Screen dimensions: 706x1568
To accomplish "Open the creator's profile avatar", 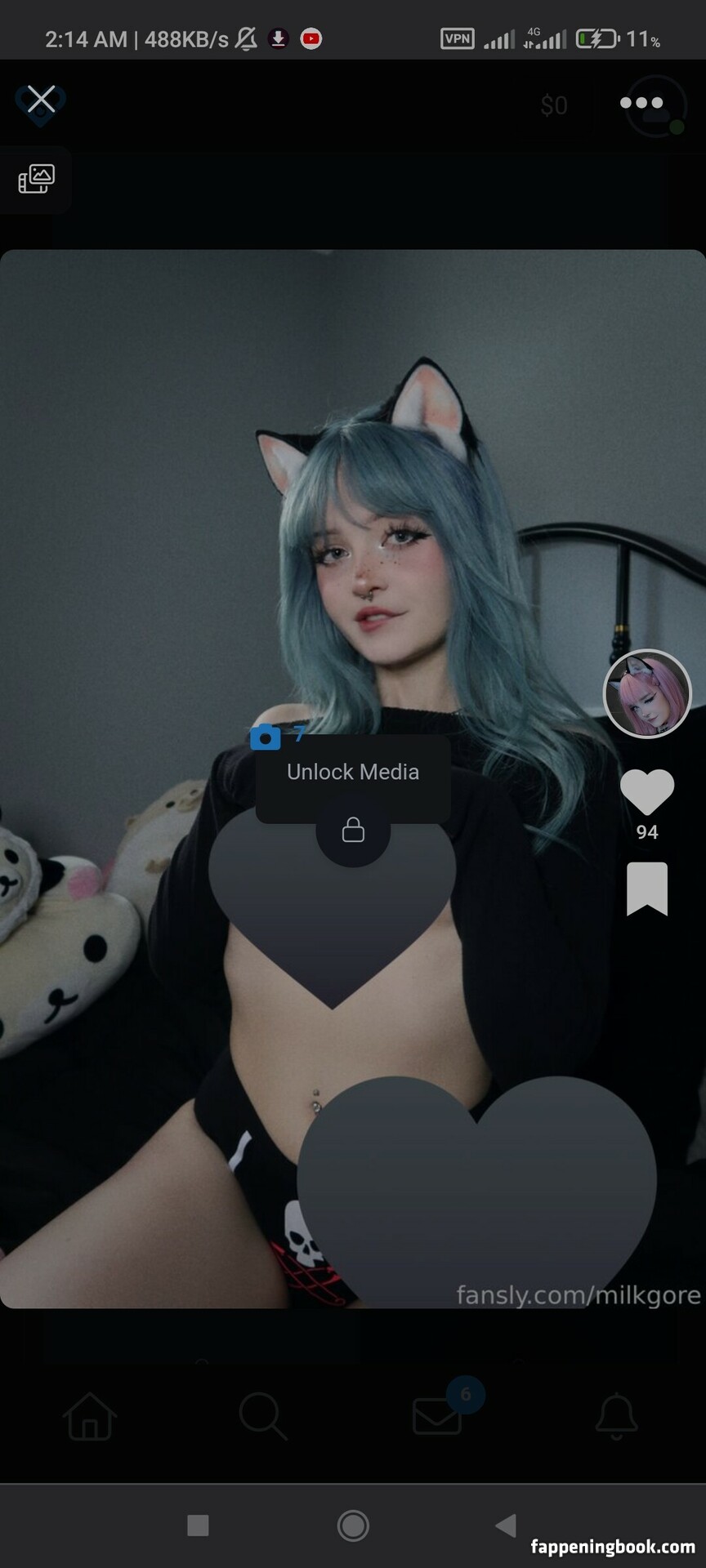I will point(647,694).
